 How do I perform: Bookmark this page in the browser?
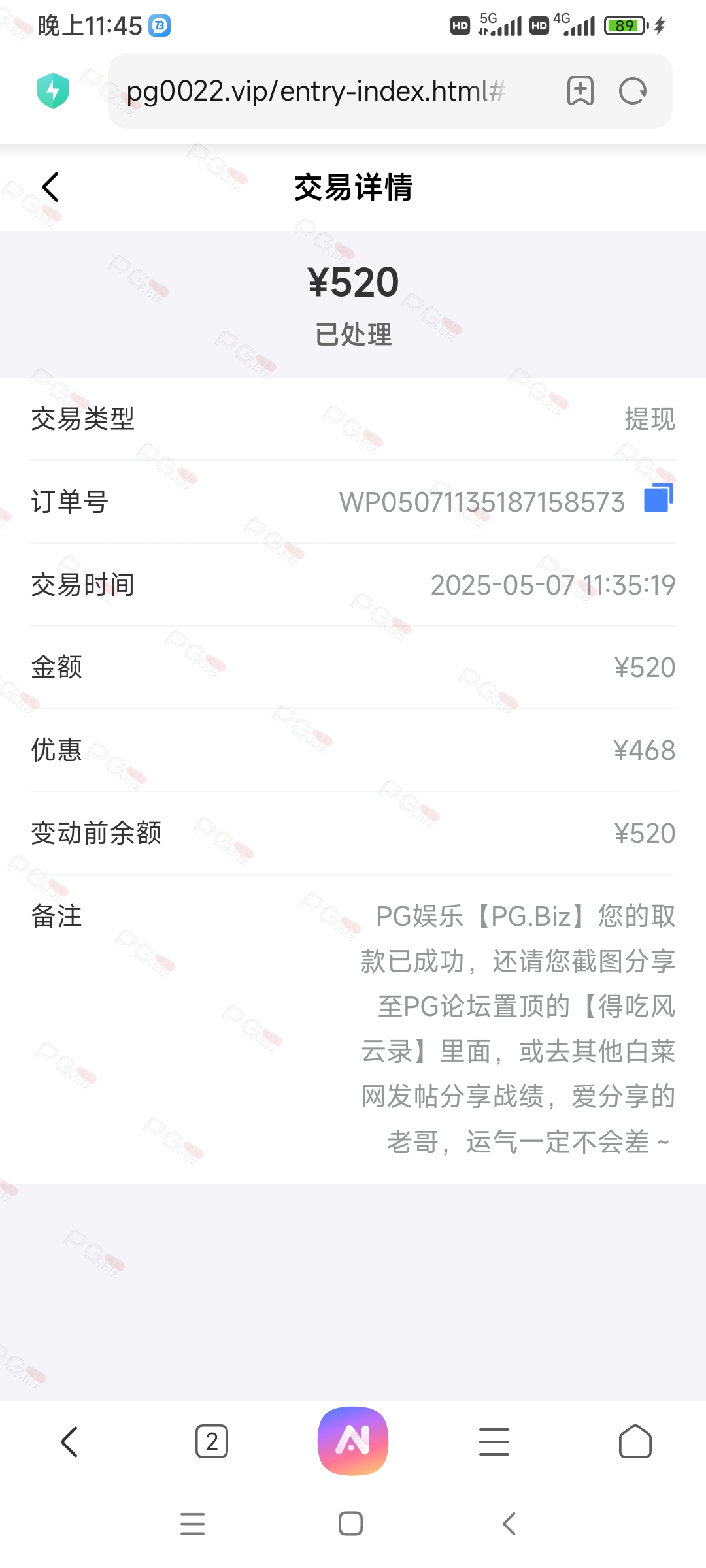point(580,91)
